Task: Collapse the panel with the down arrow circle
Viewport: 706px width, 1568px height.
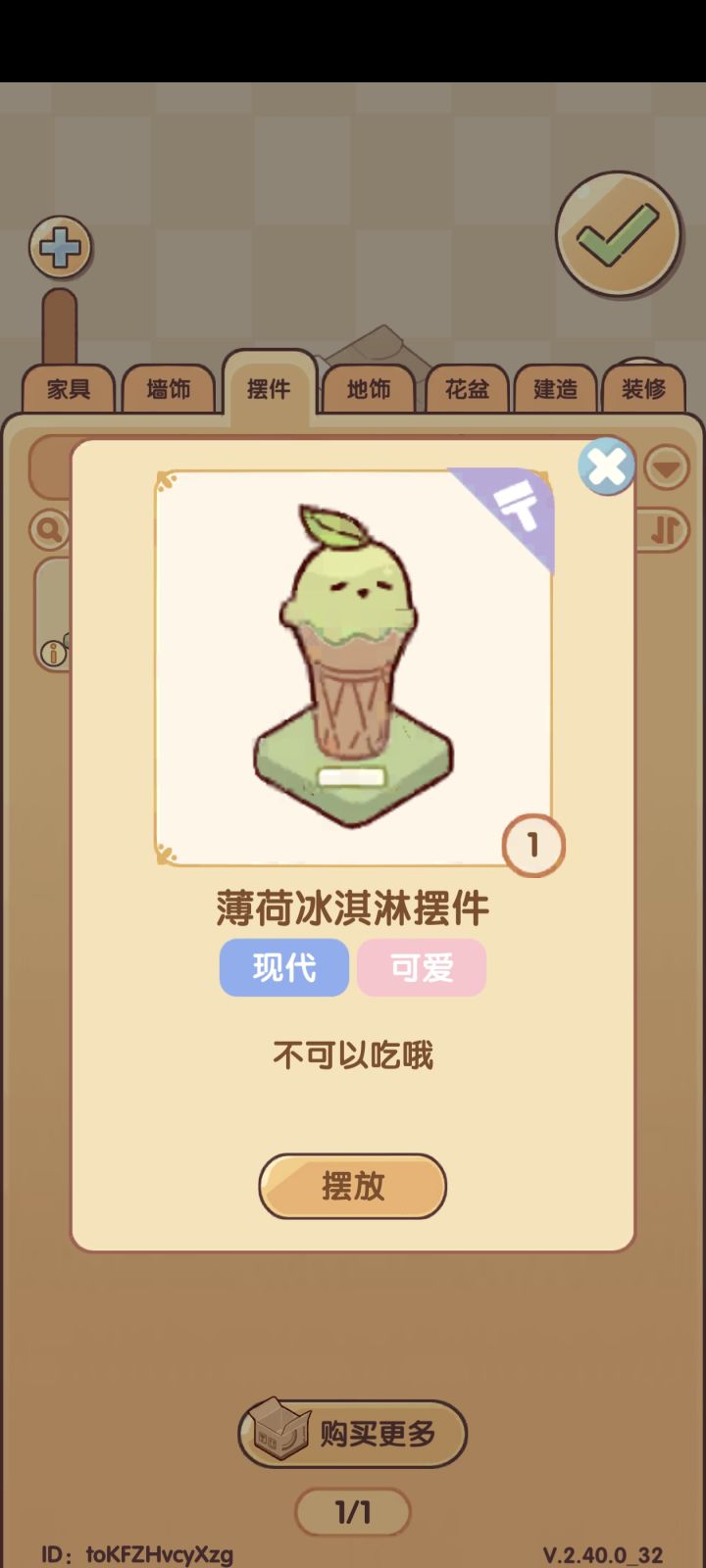Action: pyautogui.click(x=668, y=468)
